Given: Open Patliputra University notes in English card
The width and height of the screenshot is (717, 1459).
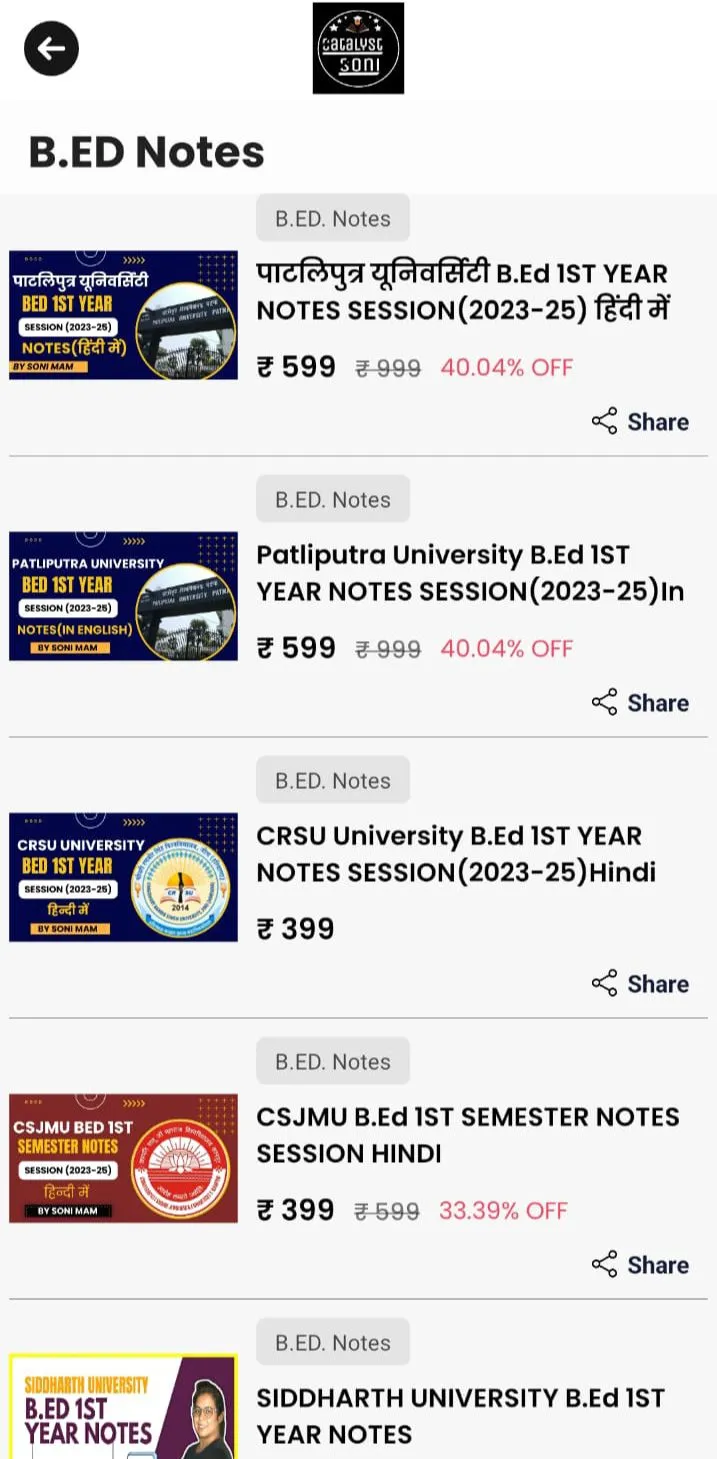Looking at the screenshot, I should click(358, 606).
